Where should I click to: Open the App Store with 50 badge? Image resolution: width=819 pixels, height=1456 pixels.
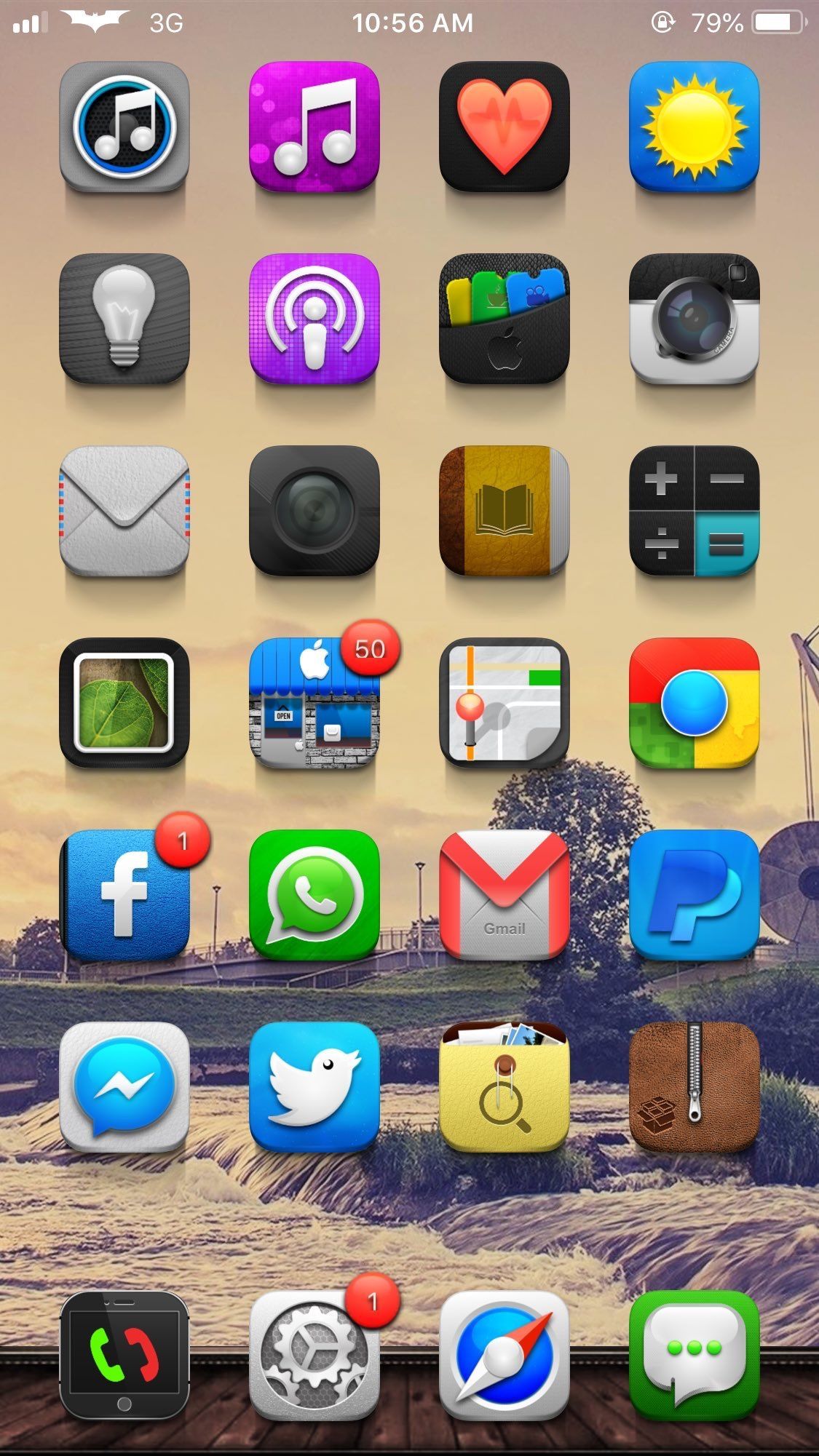(x=314, y=704)
